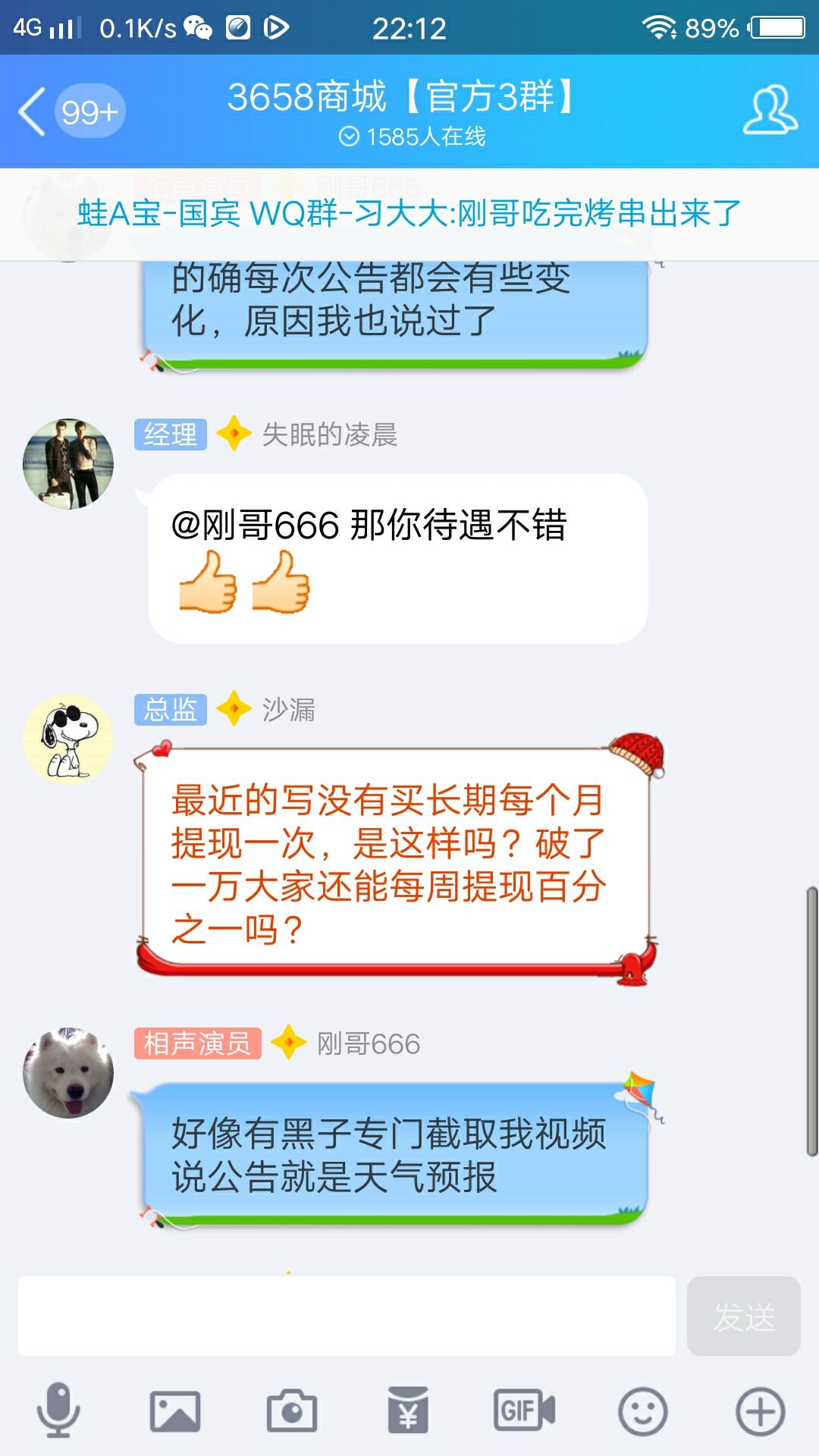Start a voice message with the microphone
The width and height of the screenshot is (819, 1456).
[x=58, y=1410]
